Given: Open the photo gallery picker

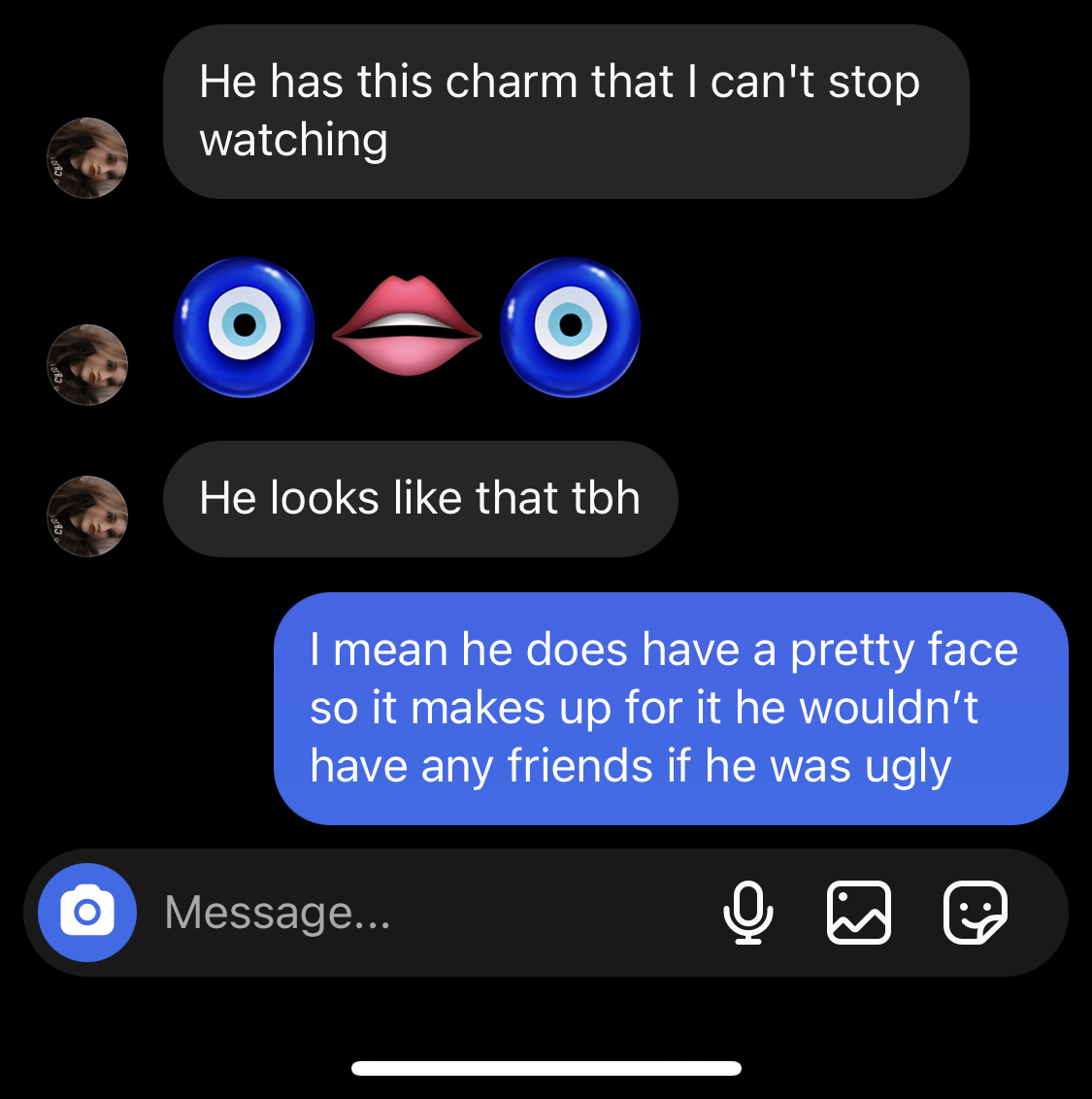Looking at the screenshot, I should coord(859,913).
